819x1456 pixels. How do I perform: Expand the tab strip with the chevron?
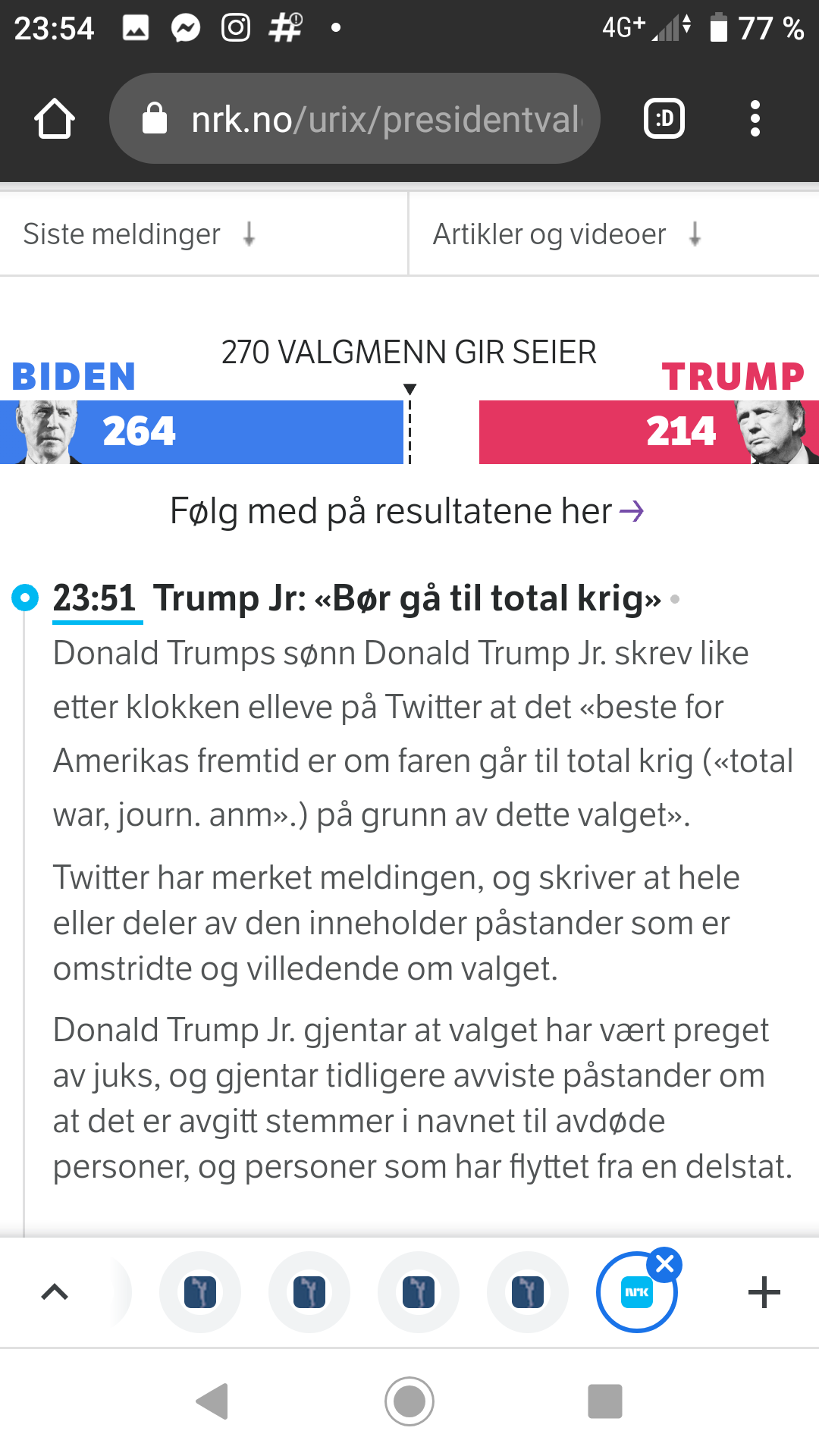[x=55, y=1291]
